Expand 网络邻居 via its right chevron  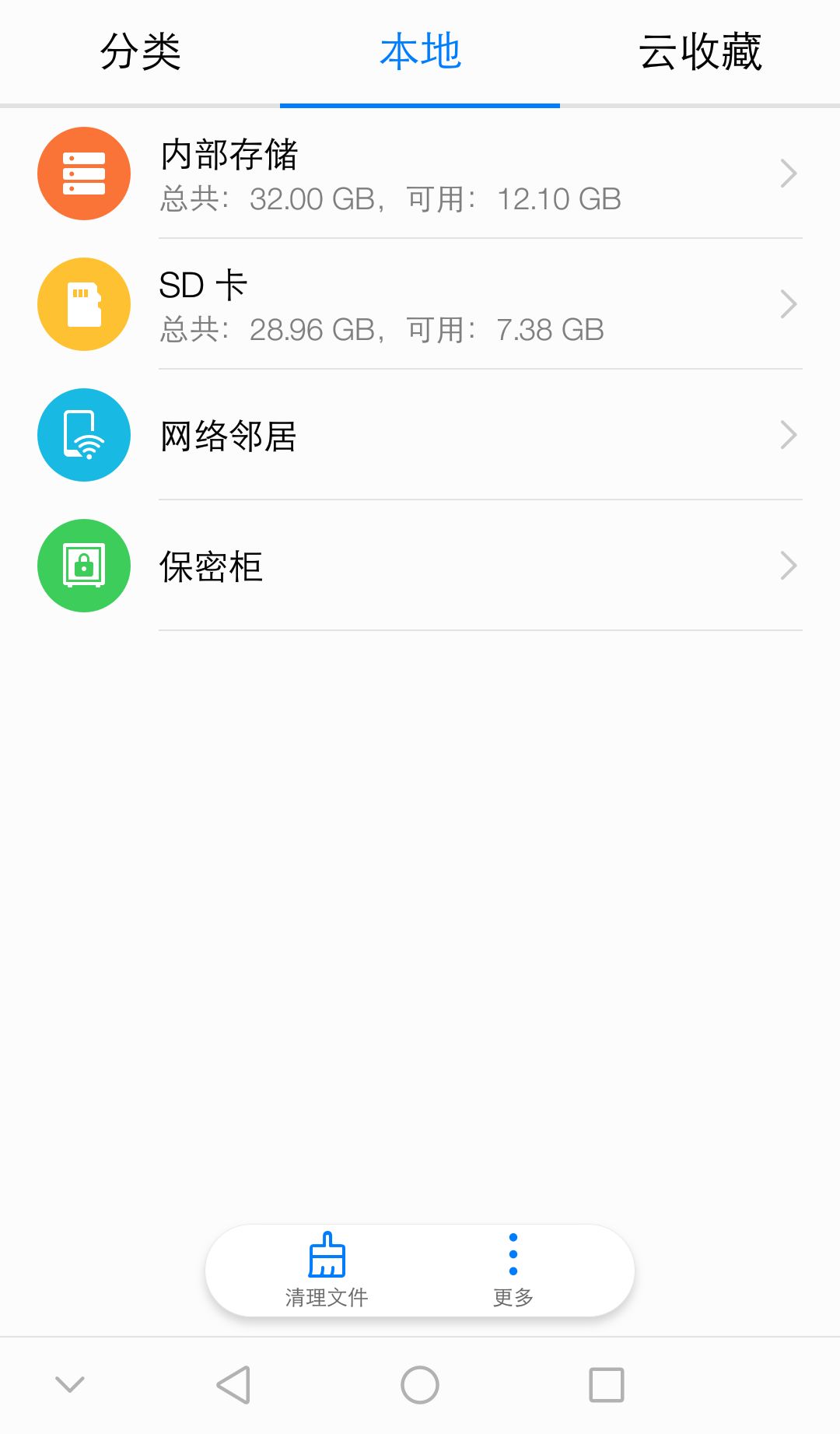point(789,434)
